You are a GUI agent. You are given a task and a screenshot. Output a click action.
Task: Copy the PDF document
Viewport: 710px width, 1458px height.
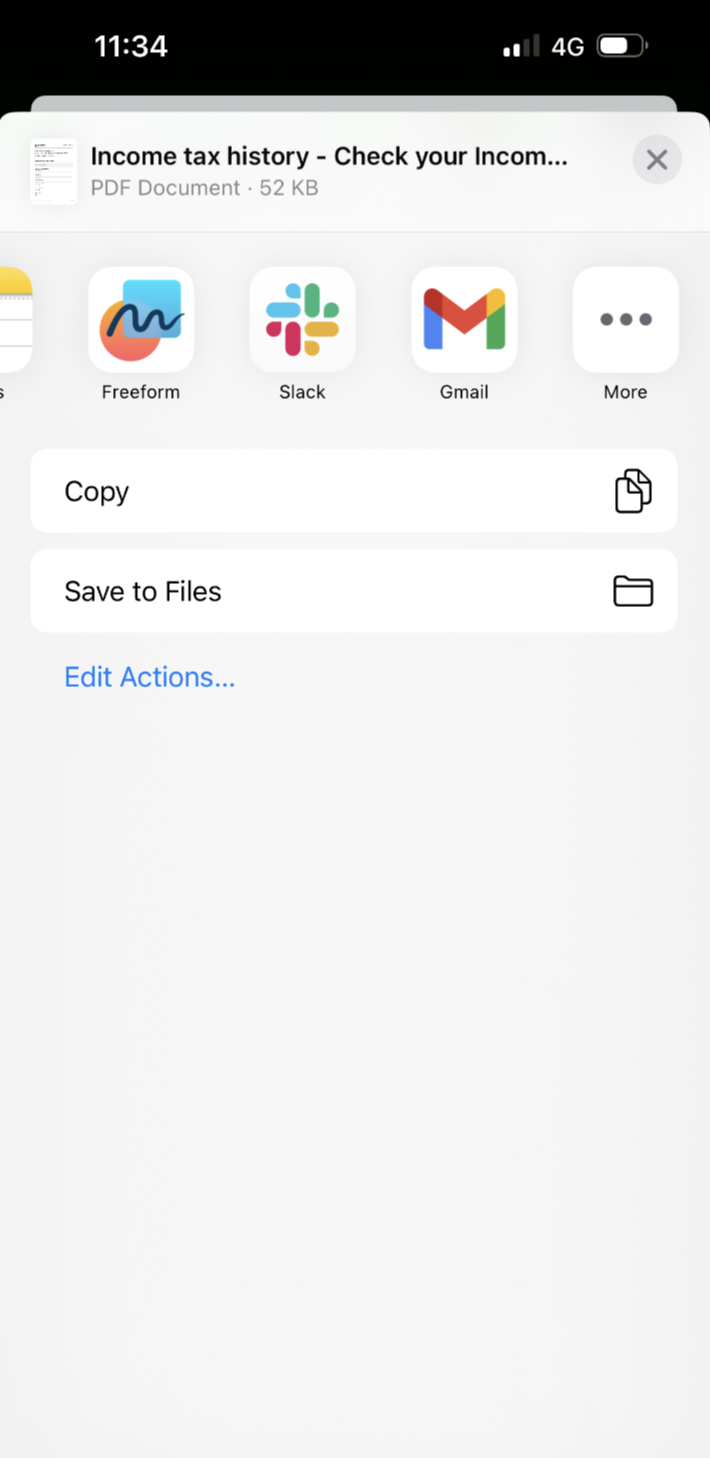click(354, 491)
